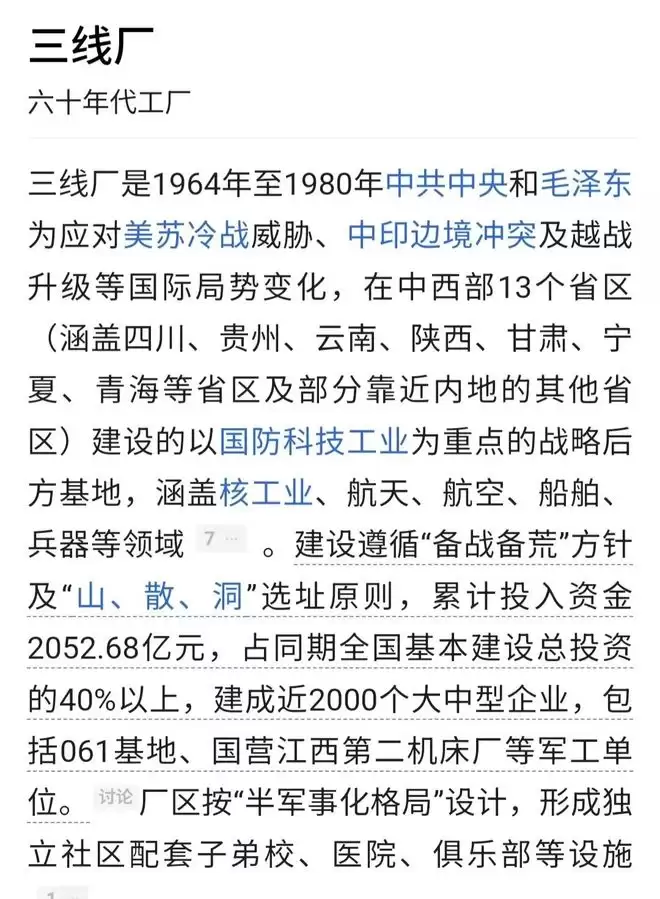
Task: Open the 国防科技工业 link
Action: coord(313,441)
